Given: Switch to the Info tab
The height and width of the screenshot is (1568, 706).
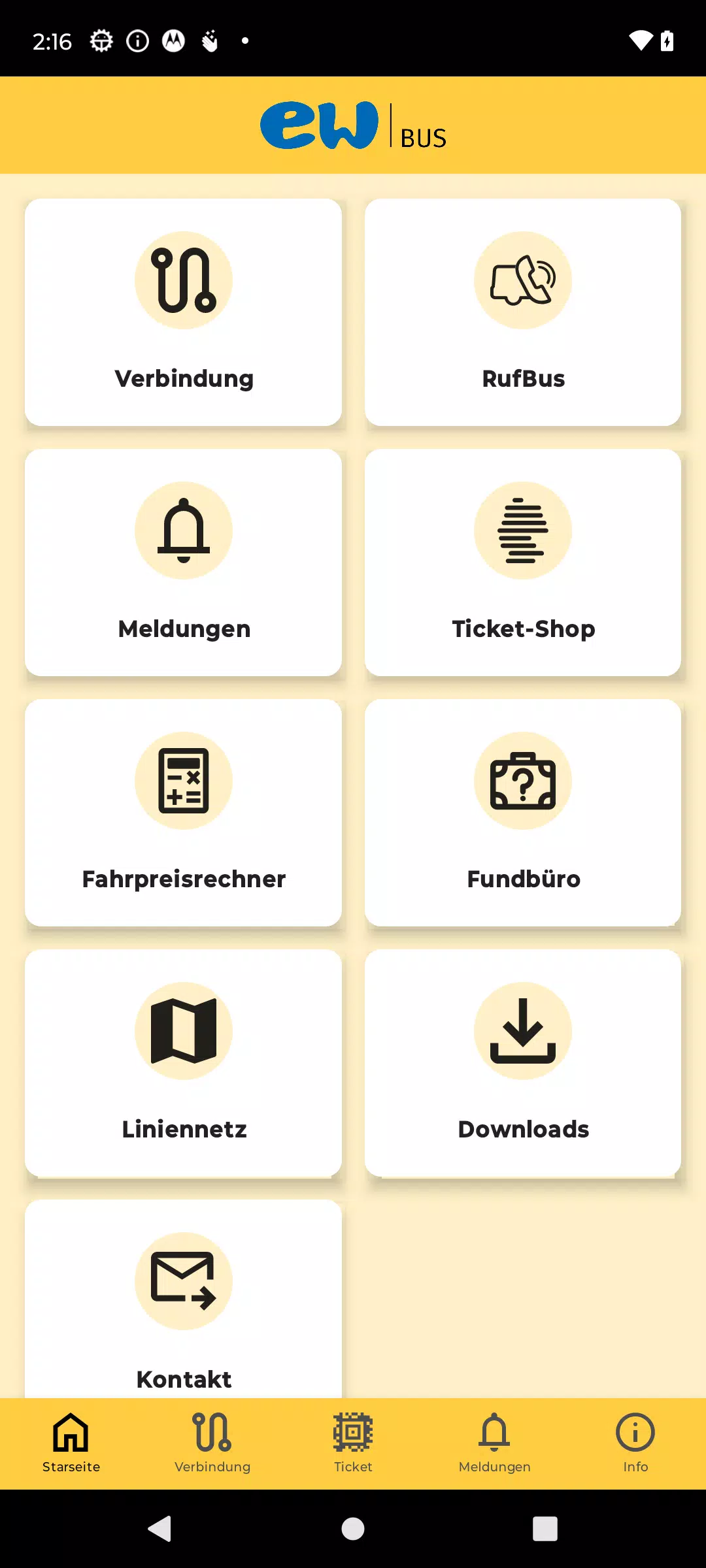Looking at the screenshot, I should pos(635,1444).
